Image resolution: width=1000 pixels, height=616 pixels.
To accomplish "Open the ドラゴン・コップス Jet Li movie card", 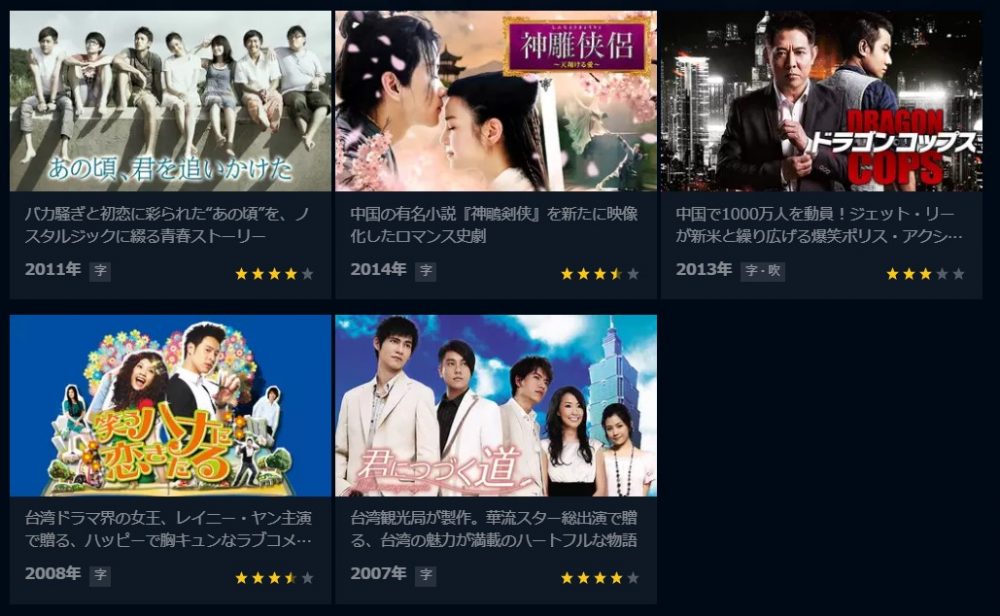I will pyautogui.click(x=820, y=102).
